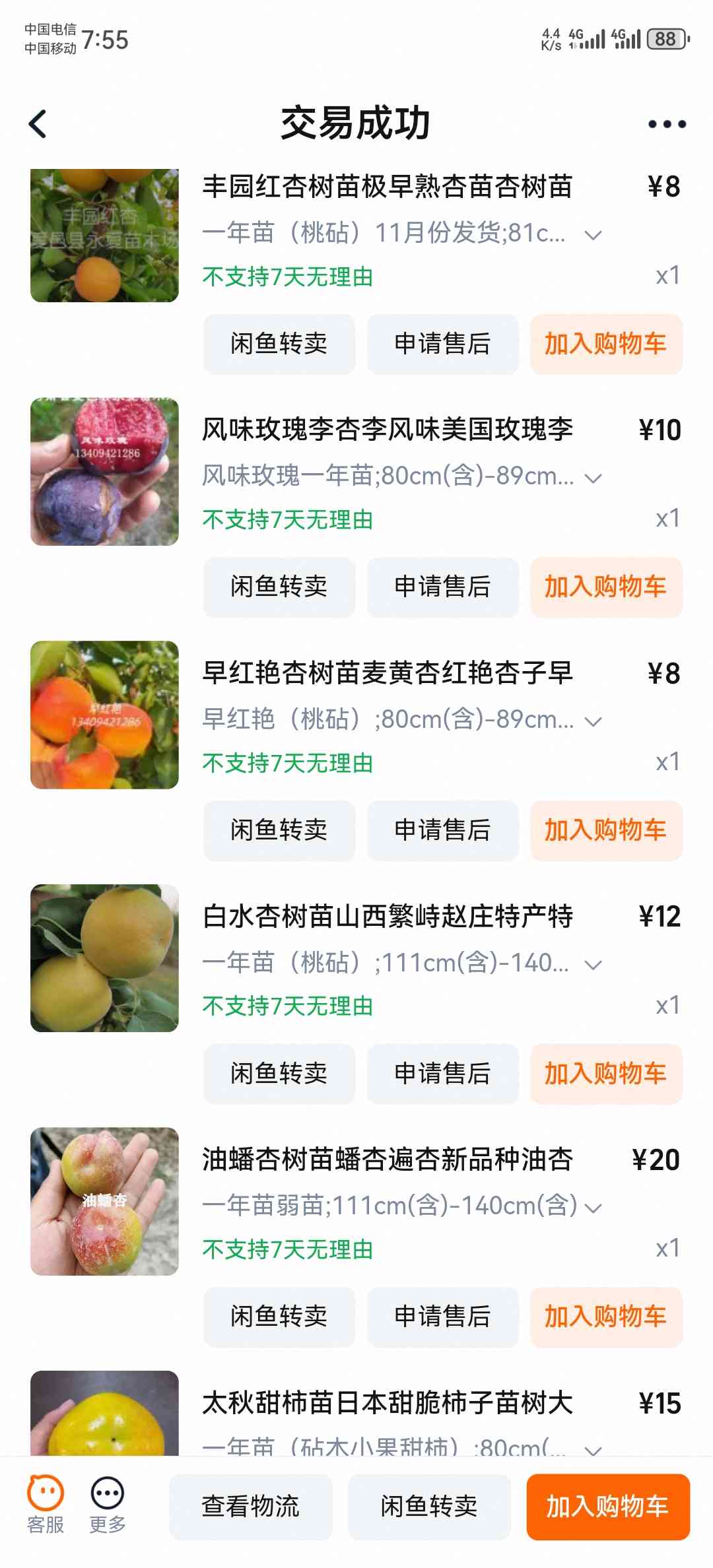Viewport: 713px width, 1568px height.
Task: Add entire order via bottom 加入购物车
Action: 607,1507
